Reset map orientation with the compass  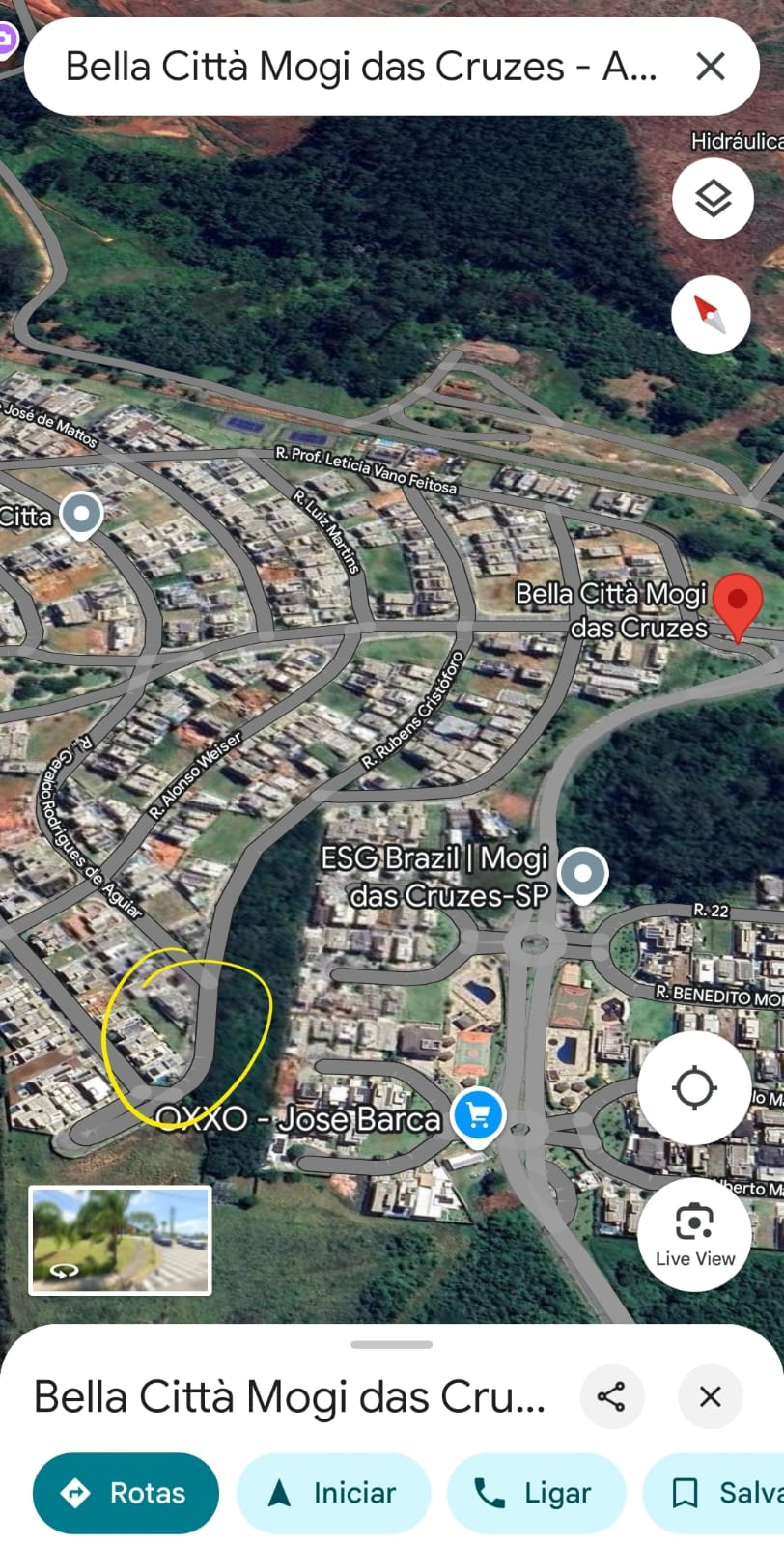[711, 315]
